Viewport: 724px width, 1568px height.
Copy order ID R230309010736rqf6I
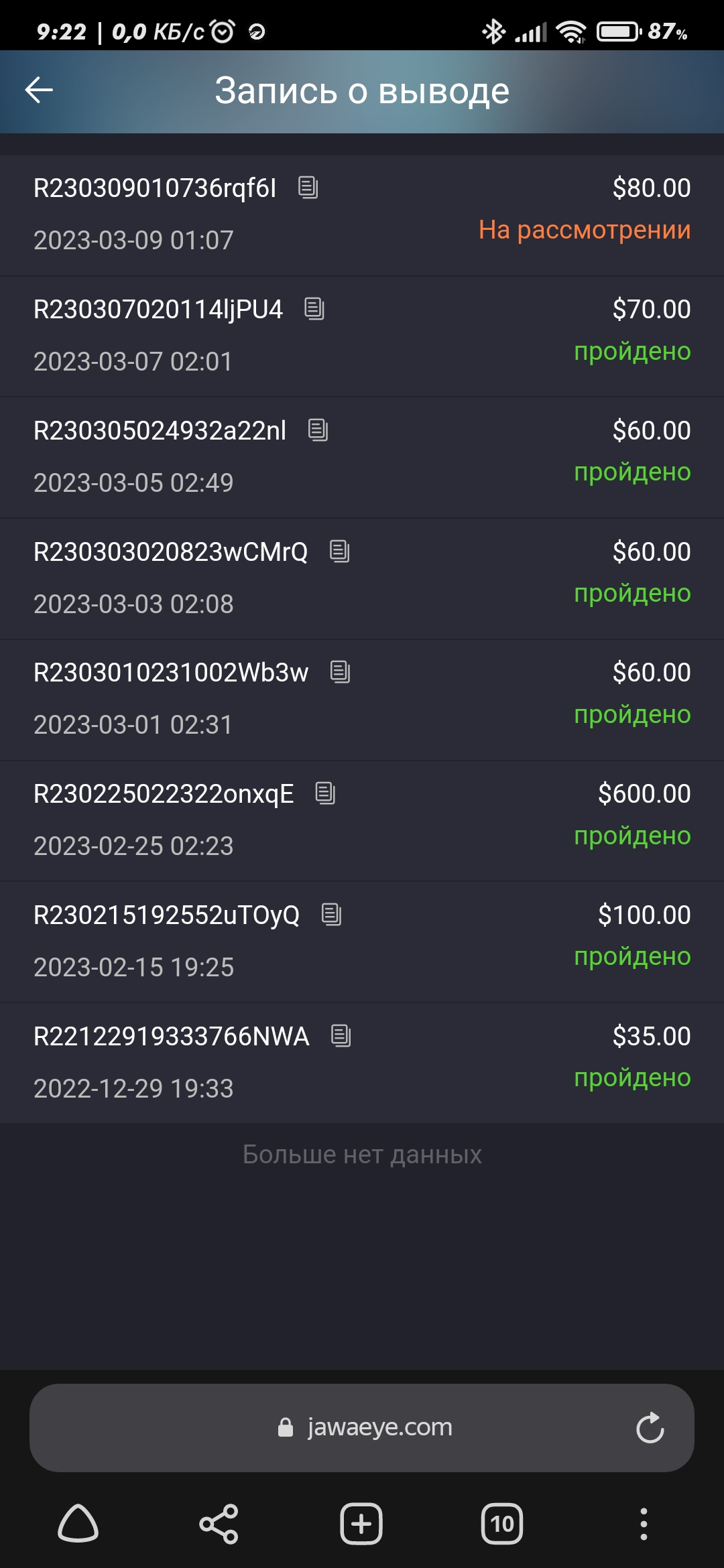point(308,188)
